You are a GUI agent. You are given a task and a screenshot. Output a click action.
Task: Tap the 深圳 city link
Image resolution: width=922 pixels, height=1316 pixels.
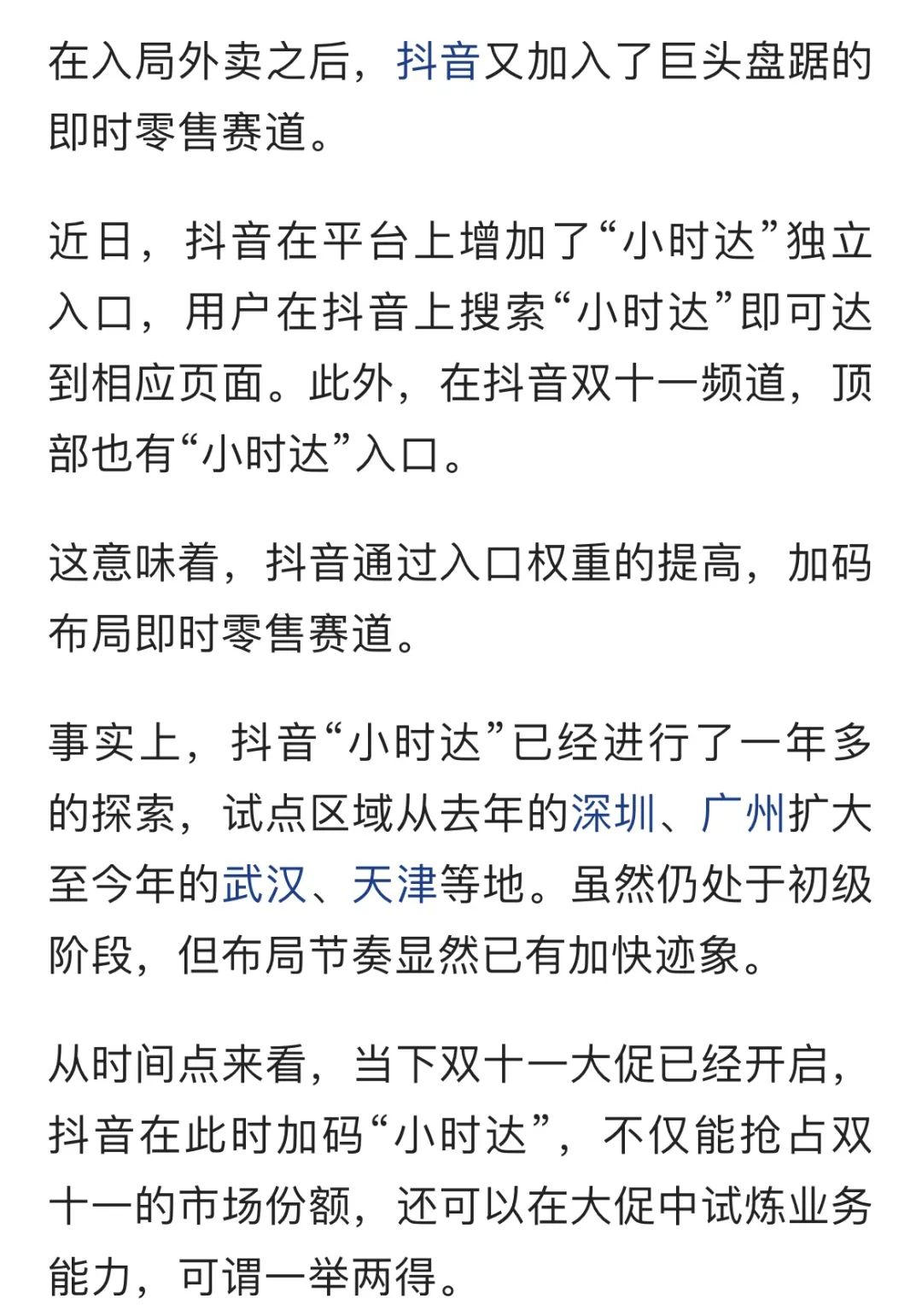(x=613, y=813)
